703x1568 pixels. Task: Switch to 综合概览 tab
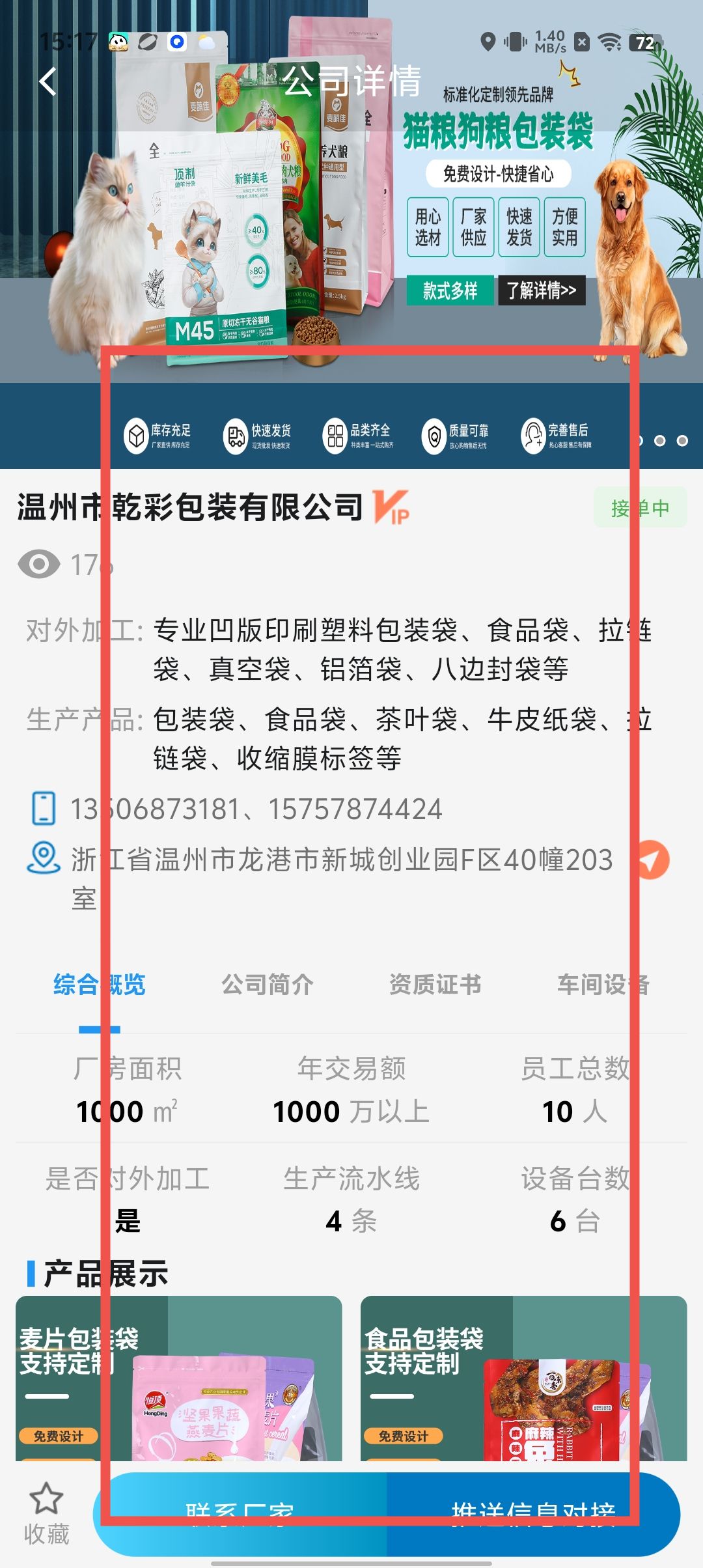point(100,985)
